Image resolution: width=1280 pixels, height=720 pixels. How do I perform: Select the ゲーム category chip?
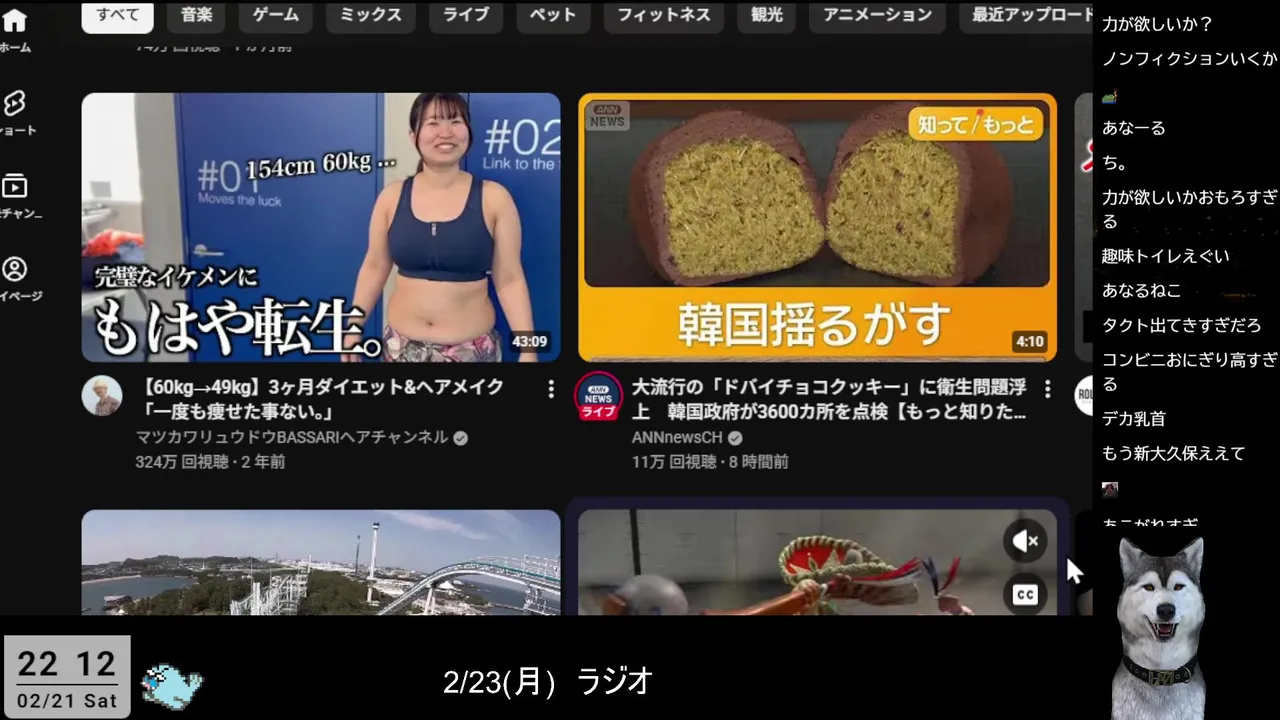pos(275,15)
